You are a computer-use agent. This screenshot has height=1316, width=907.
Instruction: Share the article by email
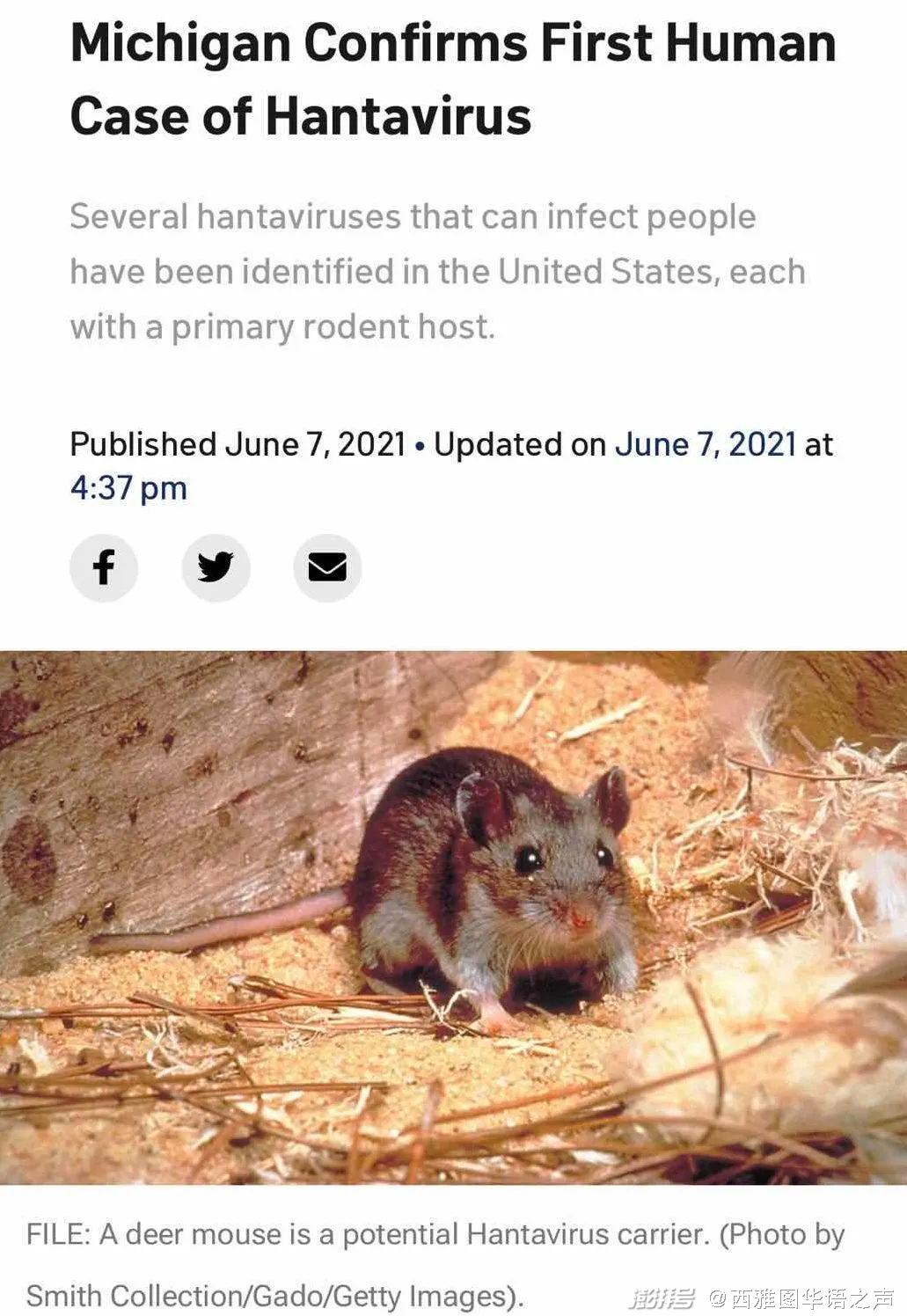click(327, 567)
